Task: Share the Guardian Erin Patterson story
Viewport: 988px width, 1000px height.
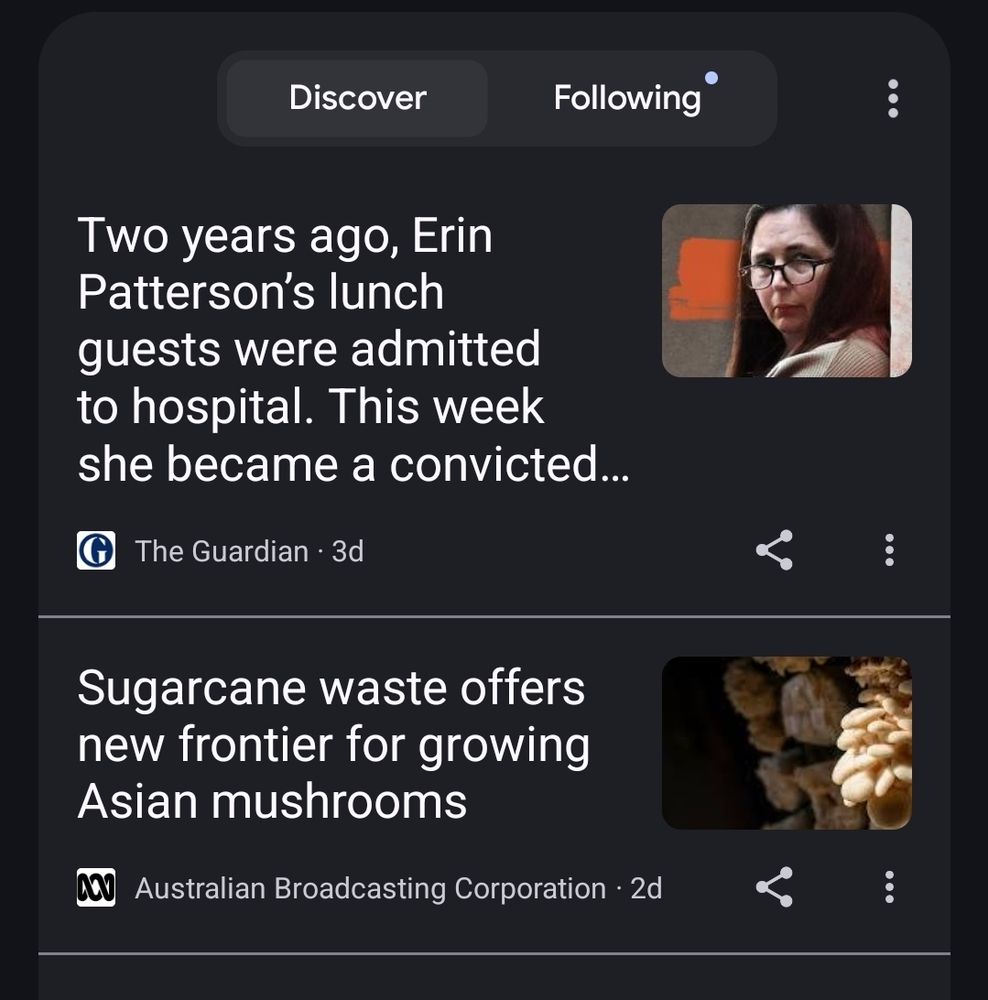Action: (x=774, y=550)
